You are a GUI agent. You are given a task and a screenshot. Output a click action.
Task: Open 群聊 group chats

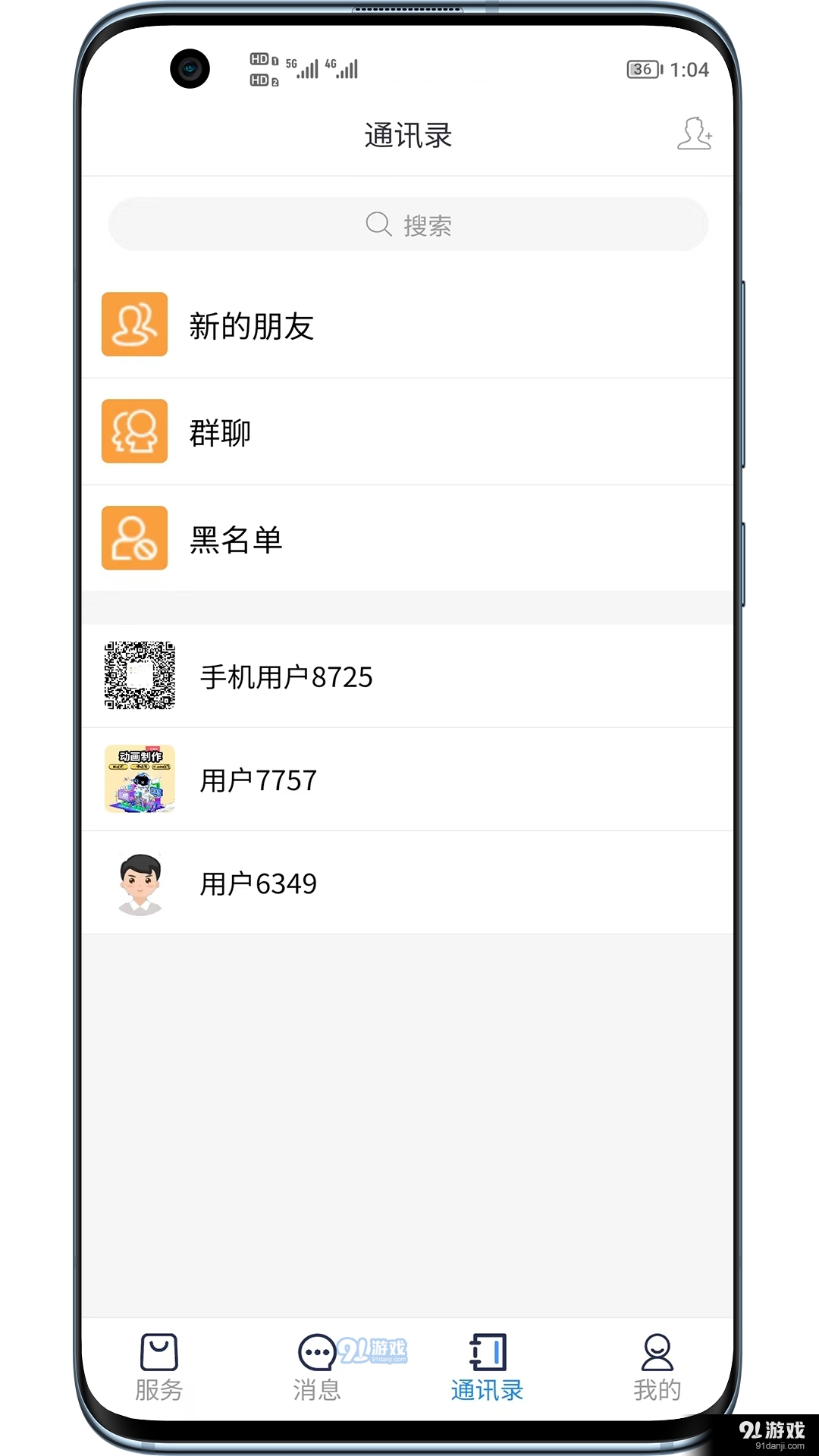(408, 432)
